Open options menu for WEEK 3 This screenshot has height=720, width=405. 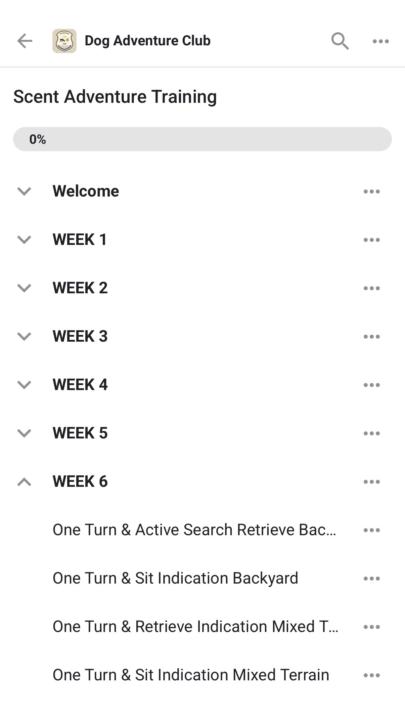coord(371,337)
